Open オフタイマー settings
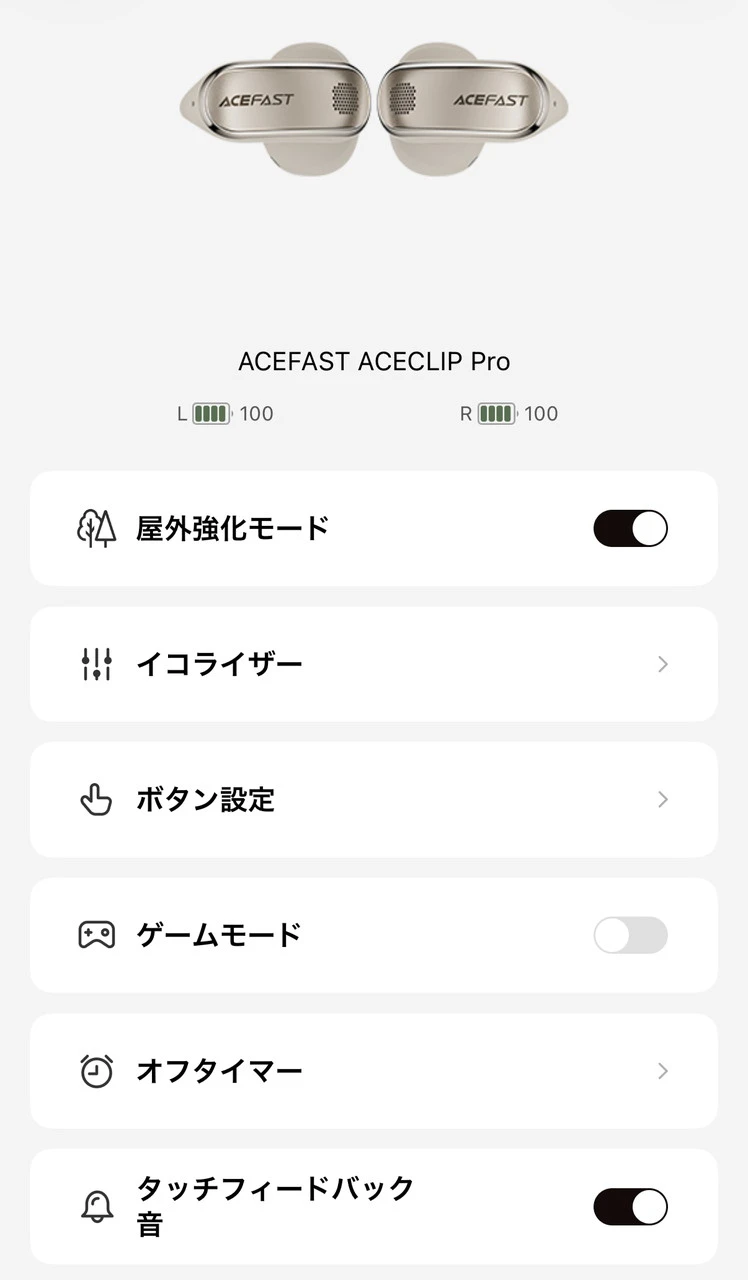Screen dimensions: 748x1280 pos(373,1071)
